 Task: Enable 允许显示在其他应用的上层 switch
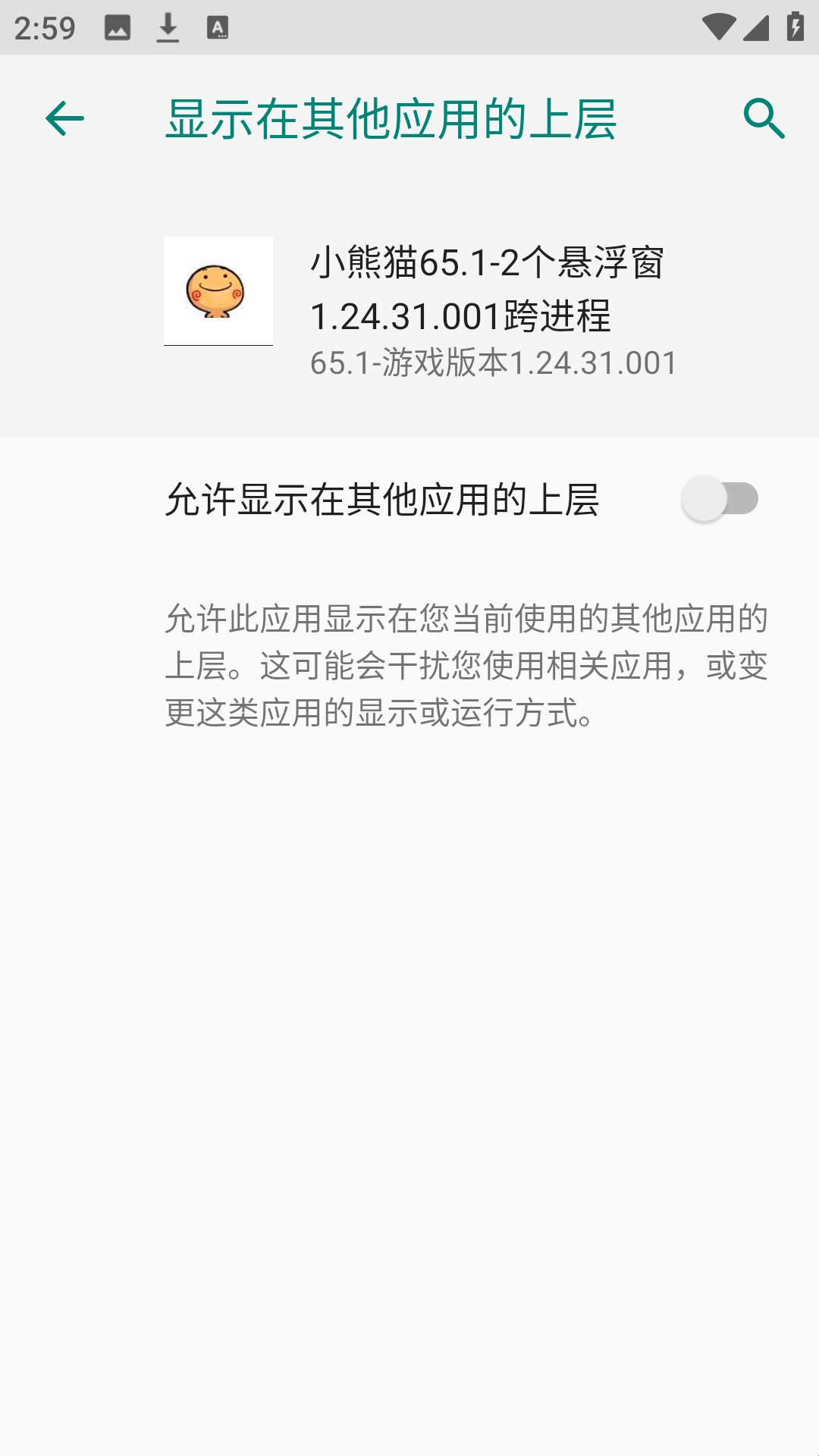[x=720, y=499]
